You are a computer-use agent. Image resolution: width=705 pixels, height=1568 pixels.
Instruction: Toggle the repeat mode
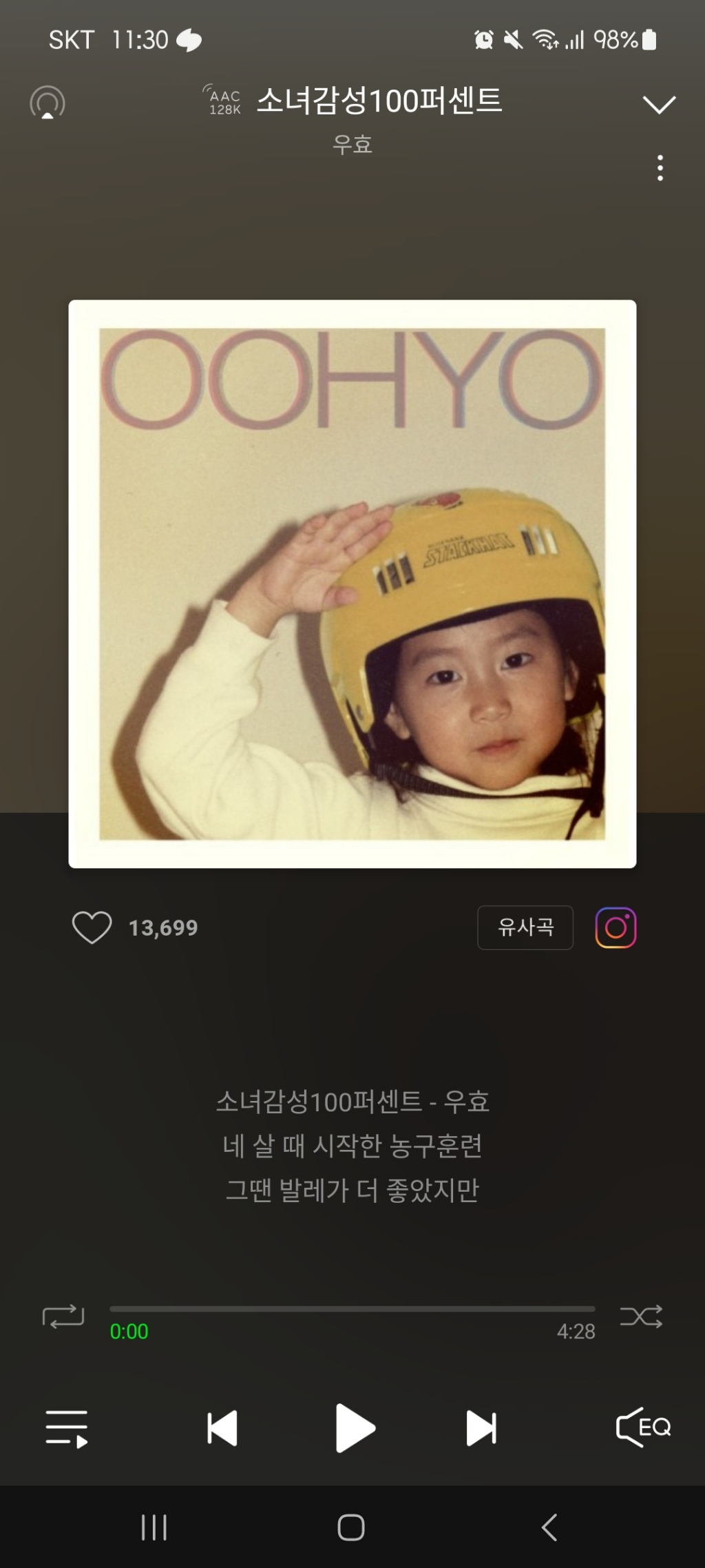(x=63, y=1317)
